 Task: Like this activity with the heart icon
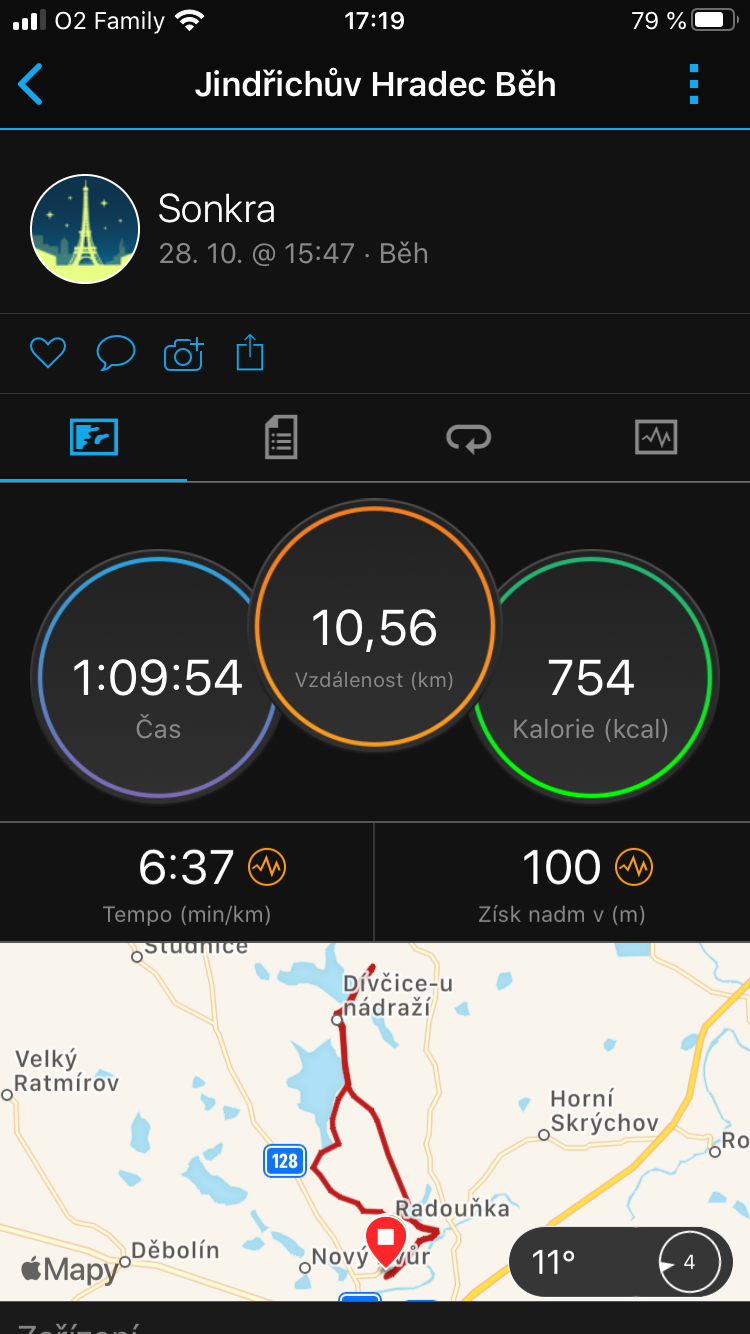pyautogui.click(x=47, y=353)
